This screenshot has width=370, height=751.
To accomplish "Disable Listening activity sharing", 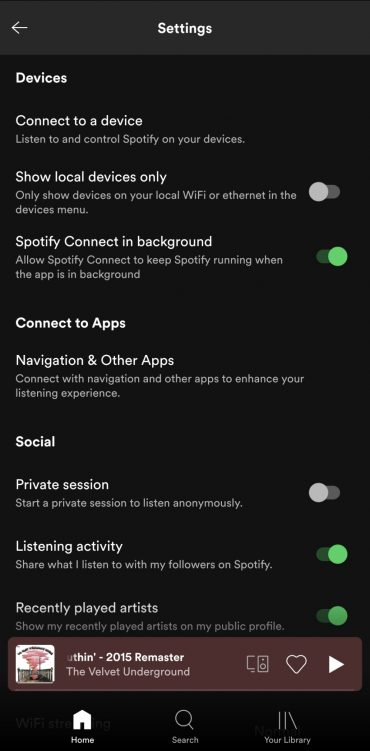I will pyautogui.click(x=332, y=555).
